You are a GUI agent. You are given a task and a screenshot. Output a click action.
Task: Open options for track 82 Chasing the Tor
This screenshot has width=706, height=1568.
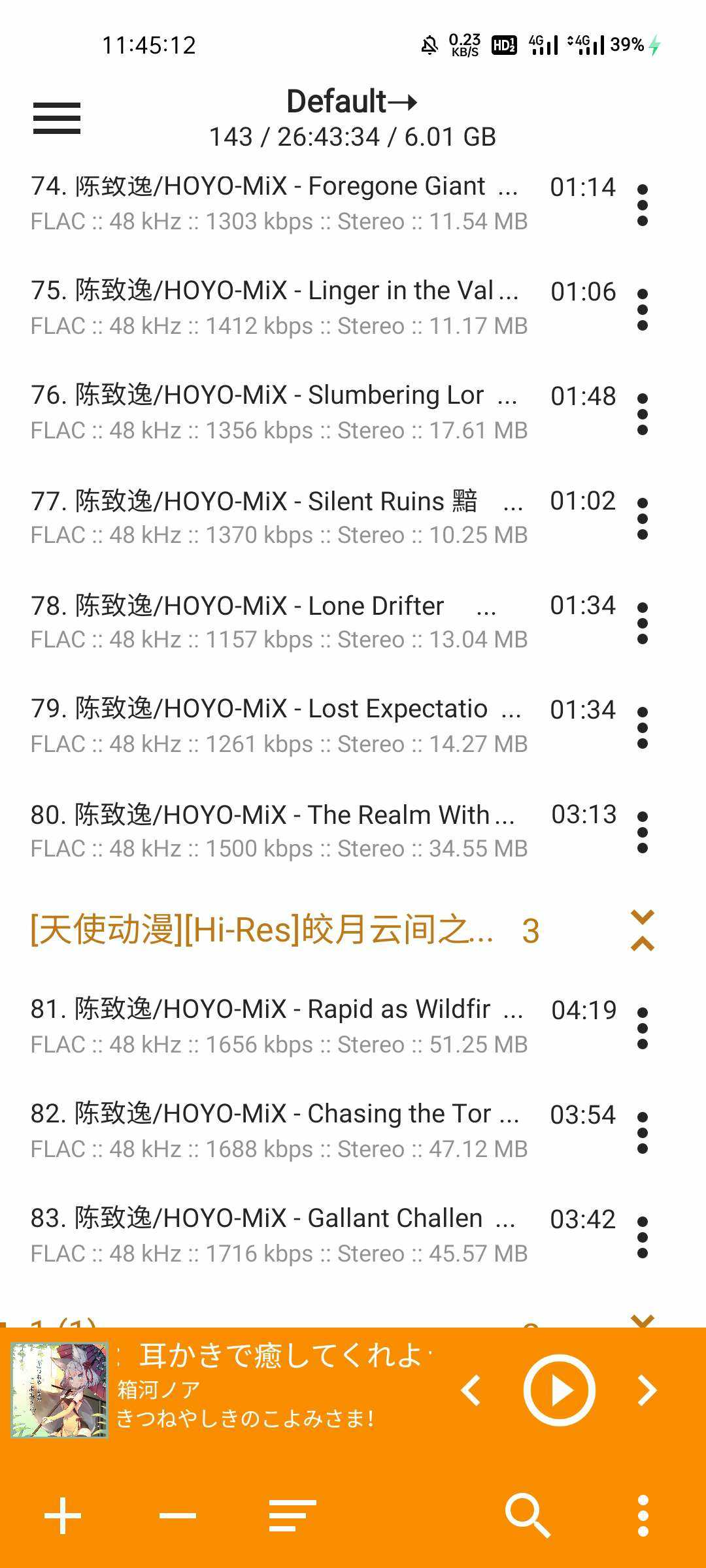click(x=643, y=1132)
